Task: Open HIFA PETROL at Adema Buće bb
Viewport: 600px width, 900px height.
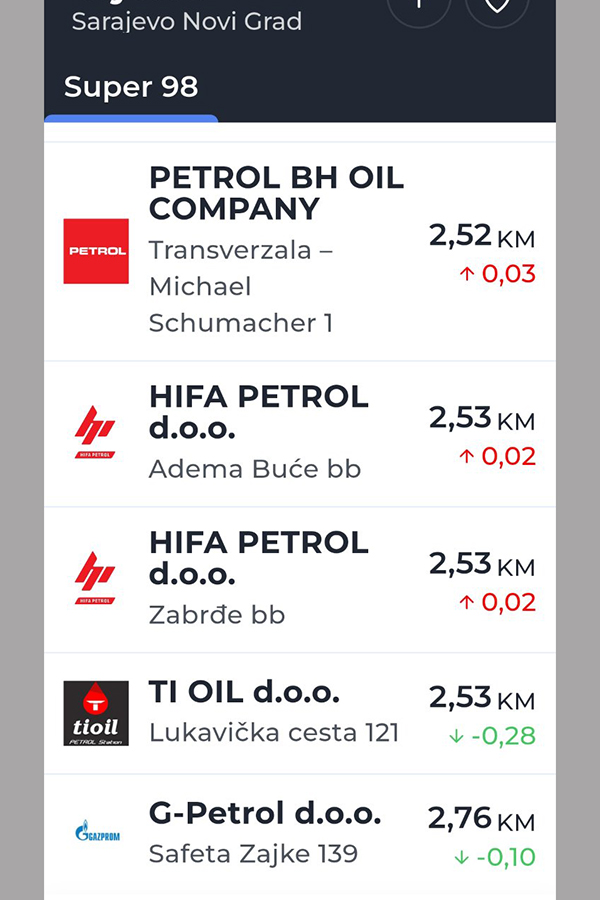Action: point(299,433)
